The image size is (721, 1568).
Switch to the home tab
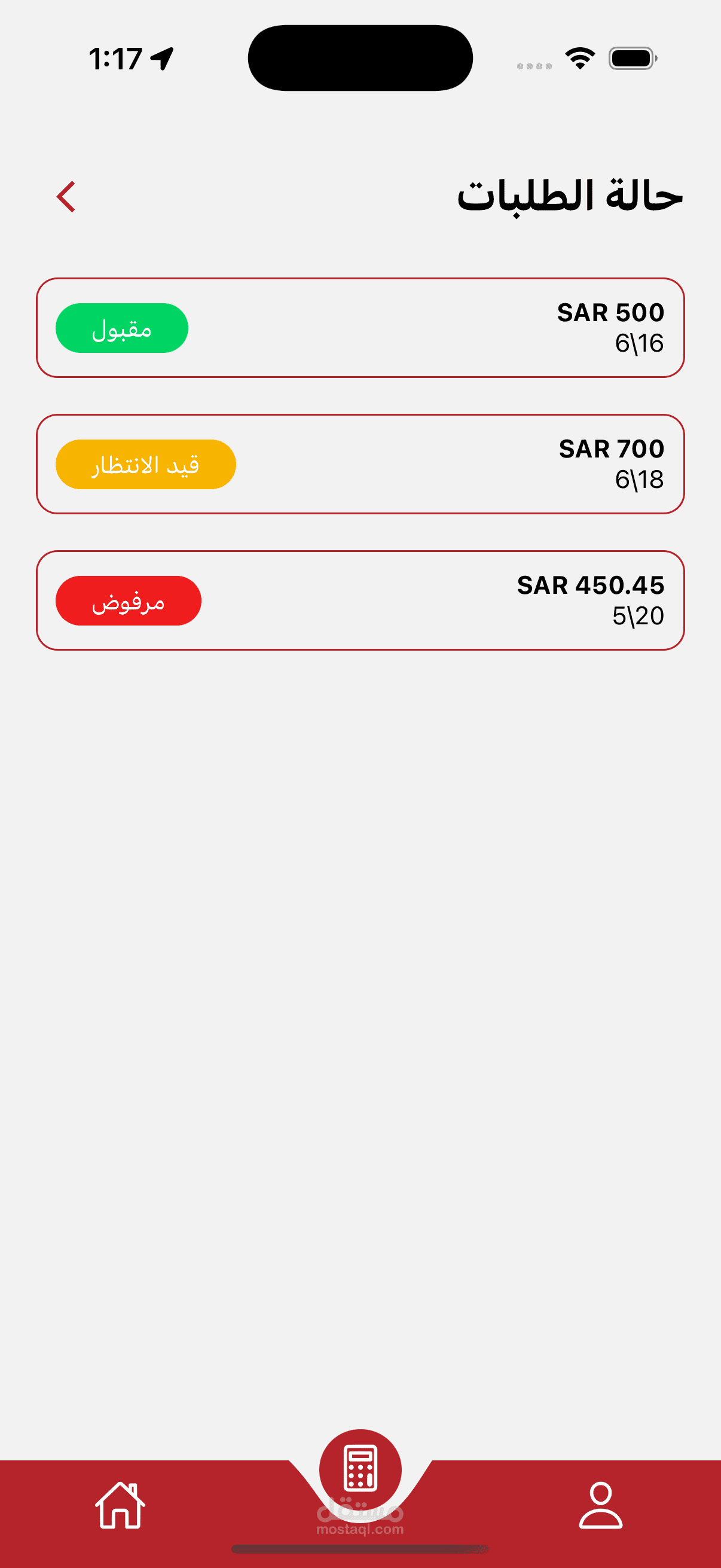(120, 1505)
